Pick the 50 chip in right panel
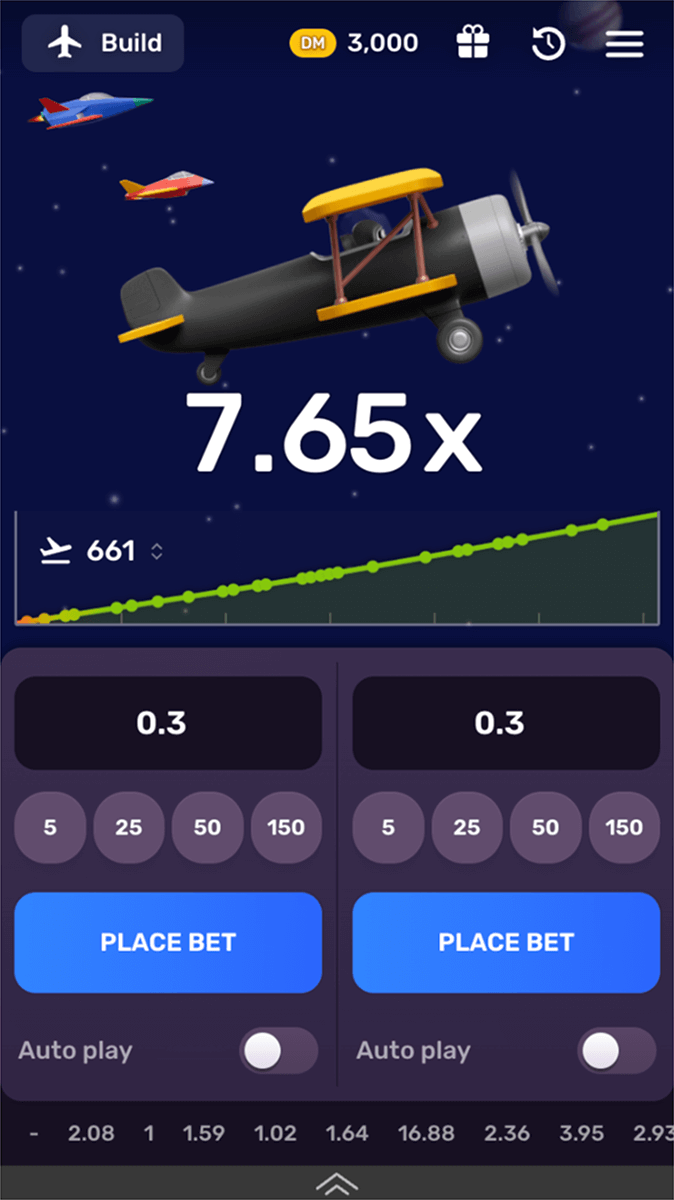The height and width of the screenshot is (1200, 674). point(546,828)
